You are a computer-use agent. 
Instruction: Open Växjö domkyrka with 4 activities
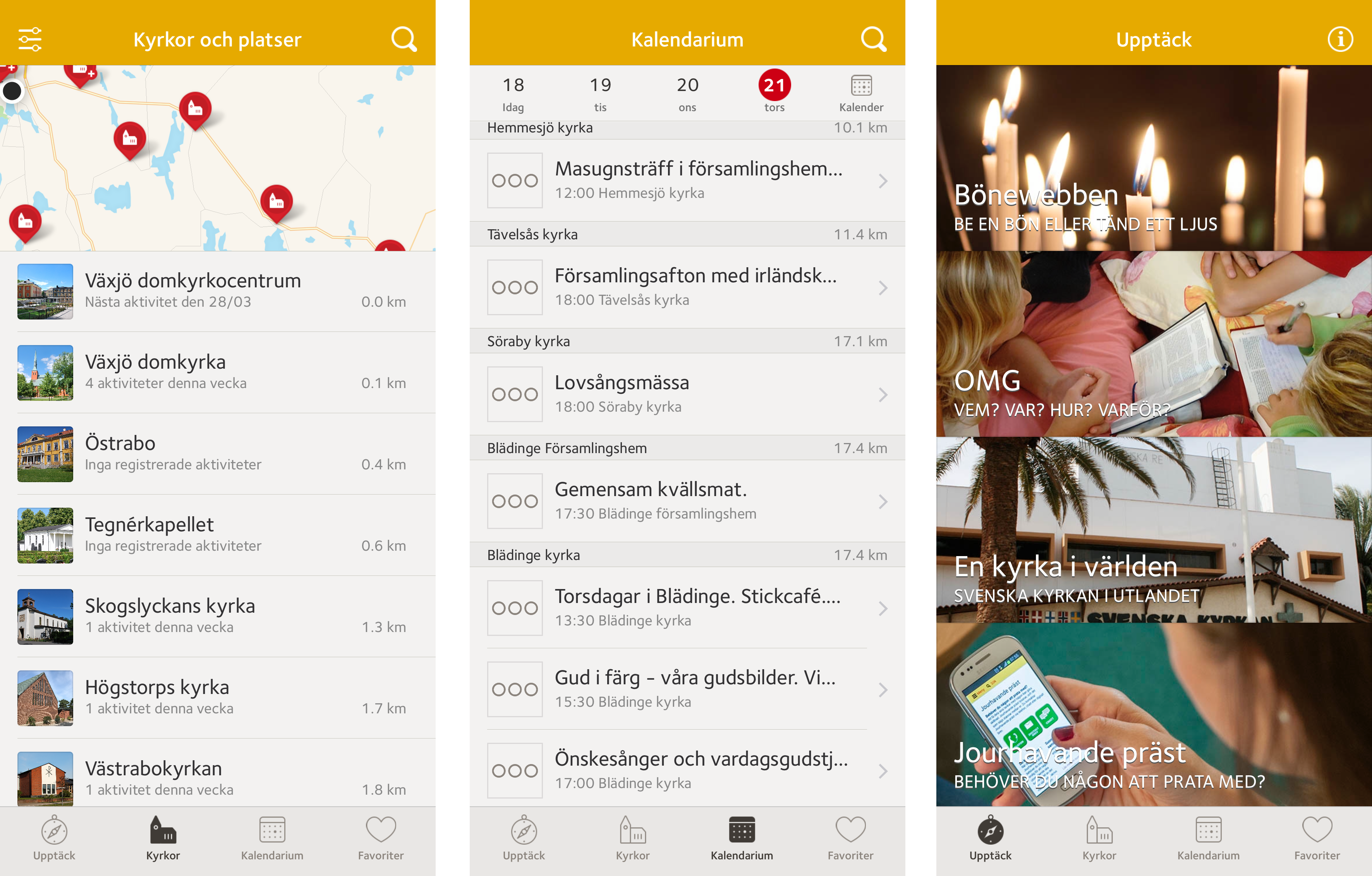[216, 372]
